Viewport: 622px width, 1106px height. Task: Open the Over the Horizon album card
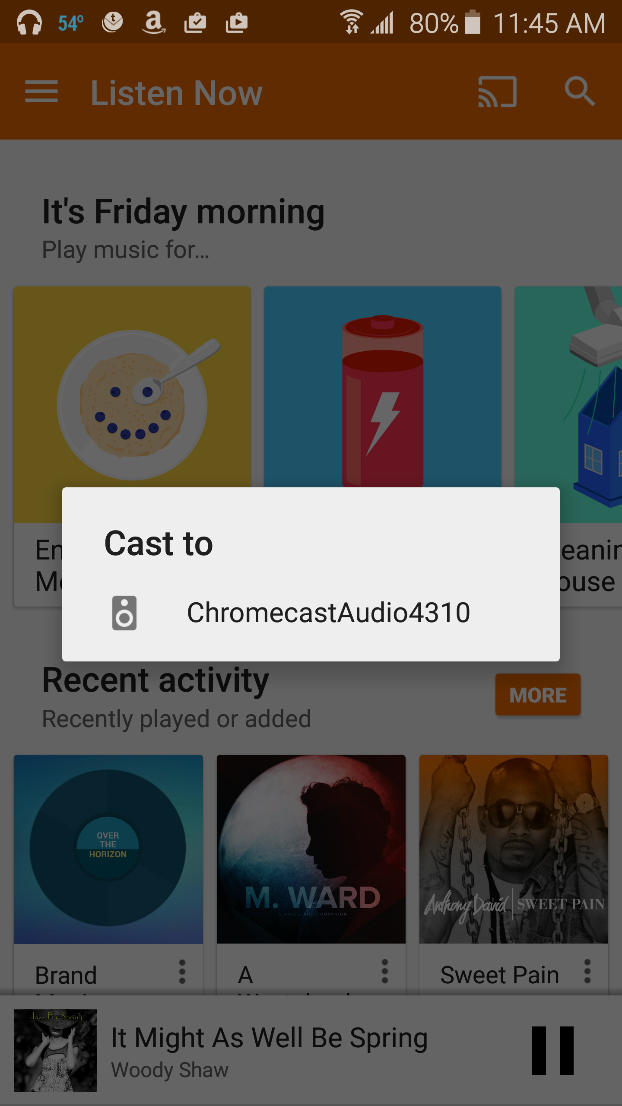[x=108, y=850]
